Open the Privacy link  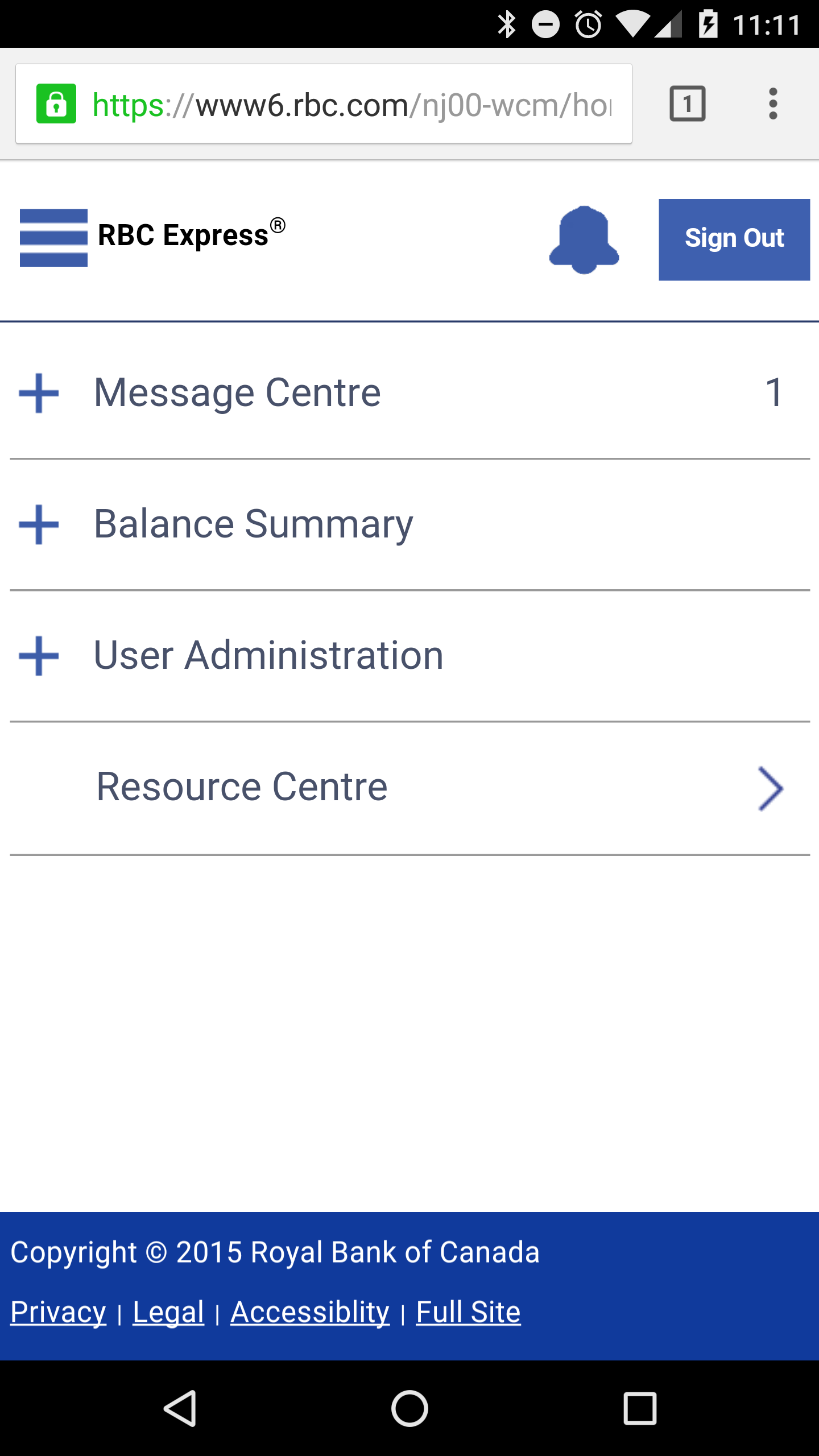click(58, 1312)
